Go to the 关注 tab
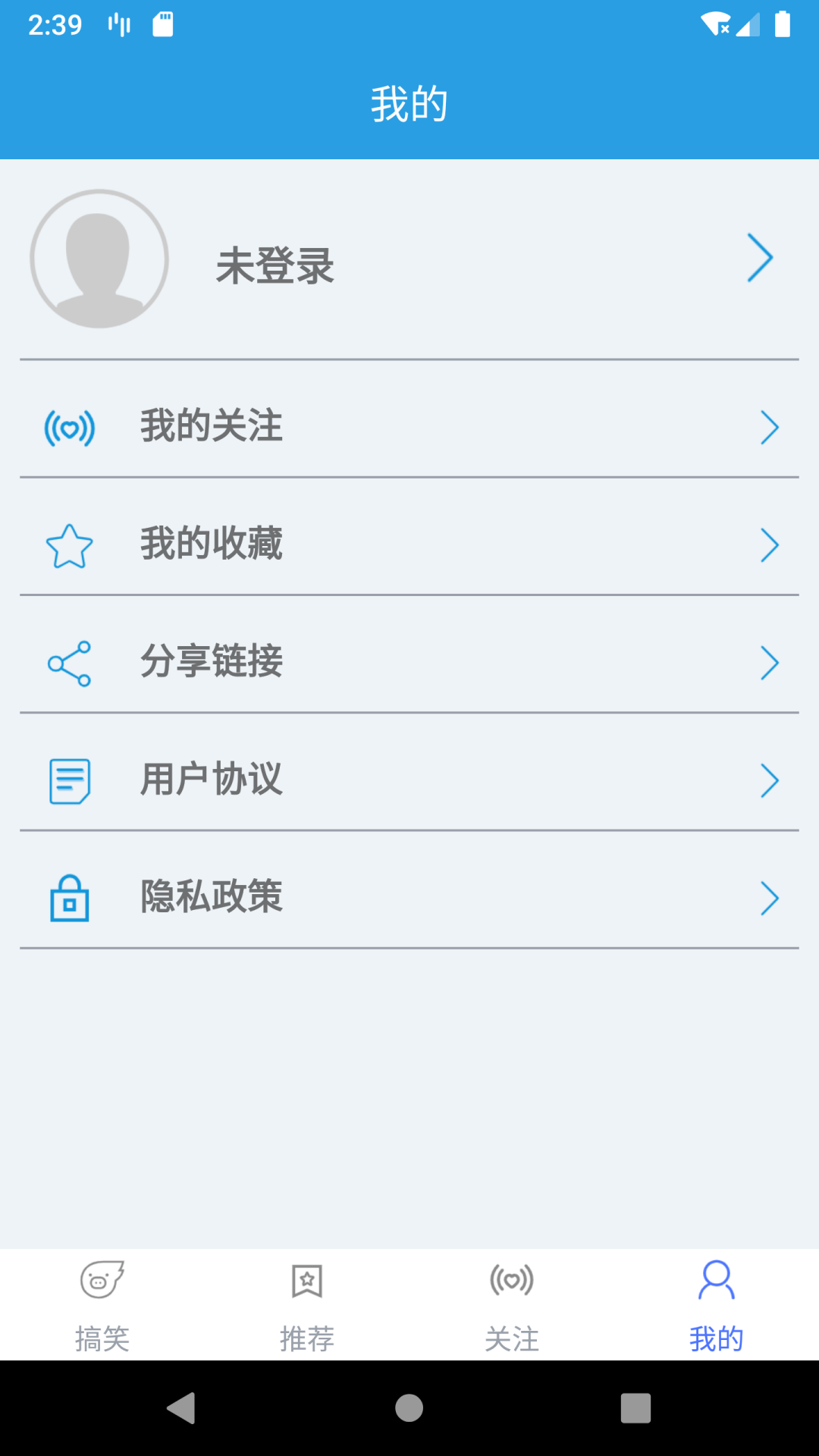 coord(512,1306)
